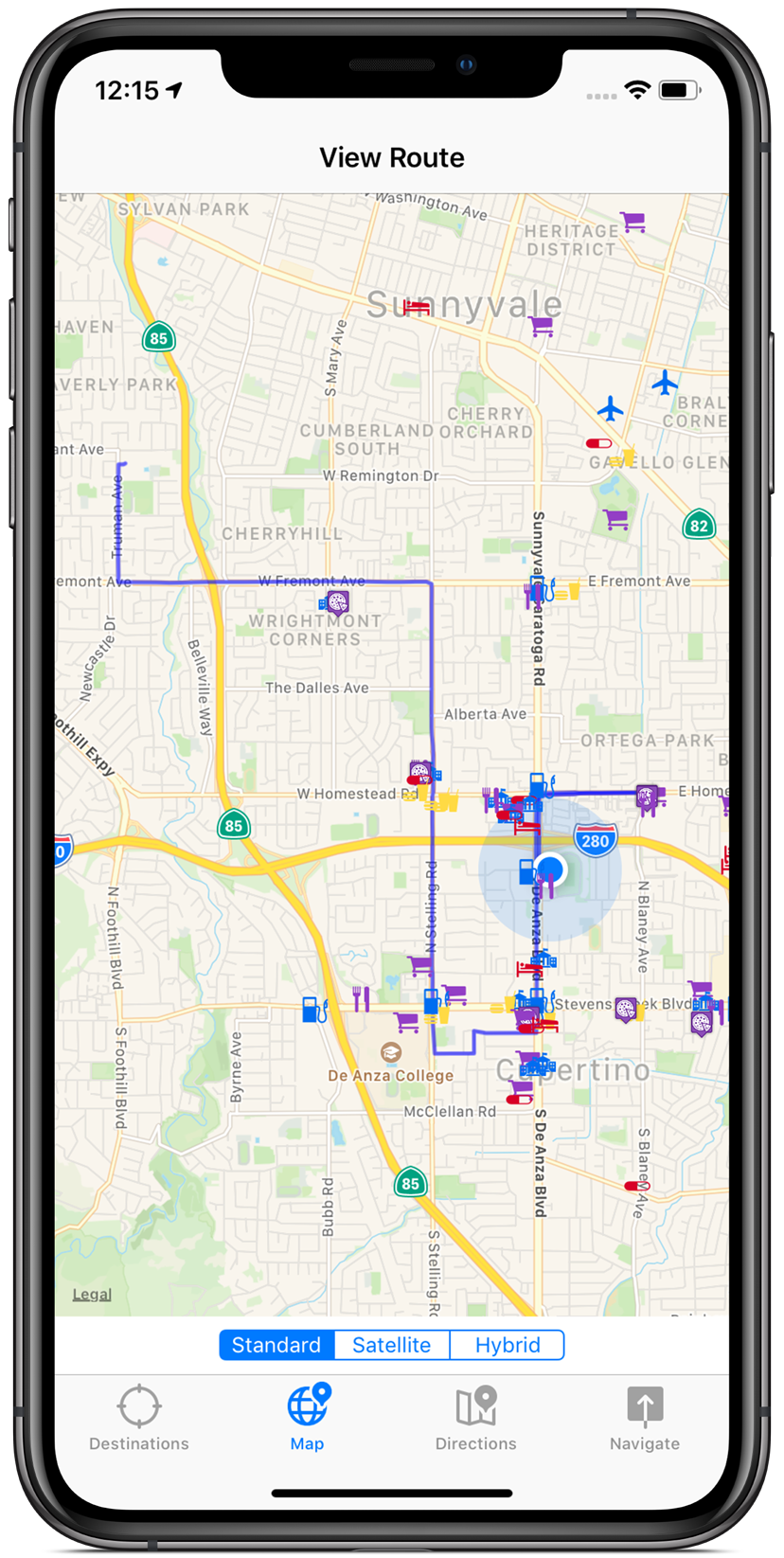Select the Hybrid map view
784x1558 pixels.
[507, 1345]
